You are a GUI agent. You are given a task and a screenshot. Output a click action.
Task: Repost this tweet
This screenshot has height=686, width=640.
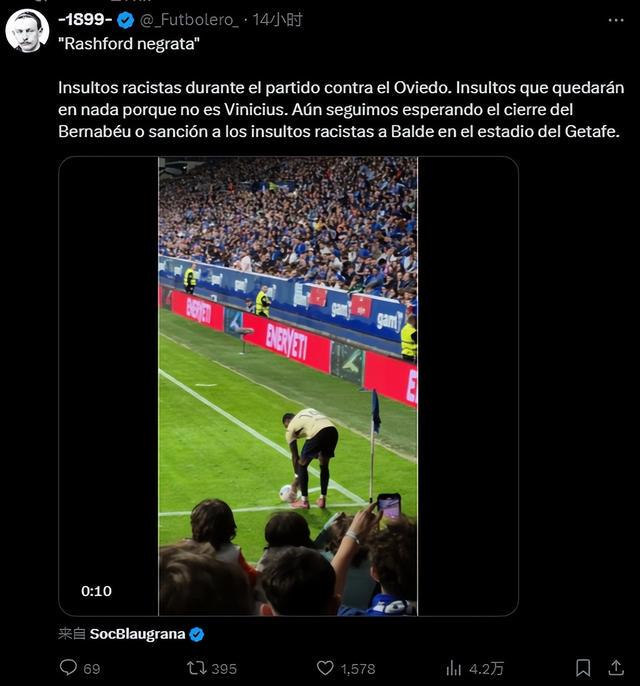point(197,668)
